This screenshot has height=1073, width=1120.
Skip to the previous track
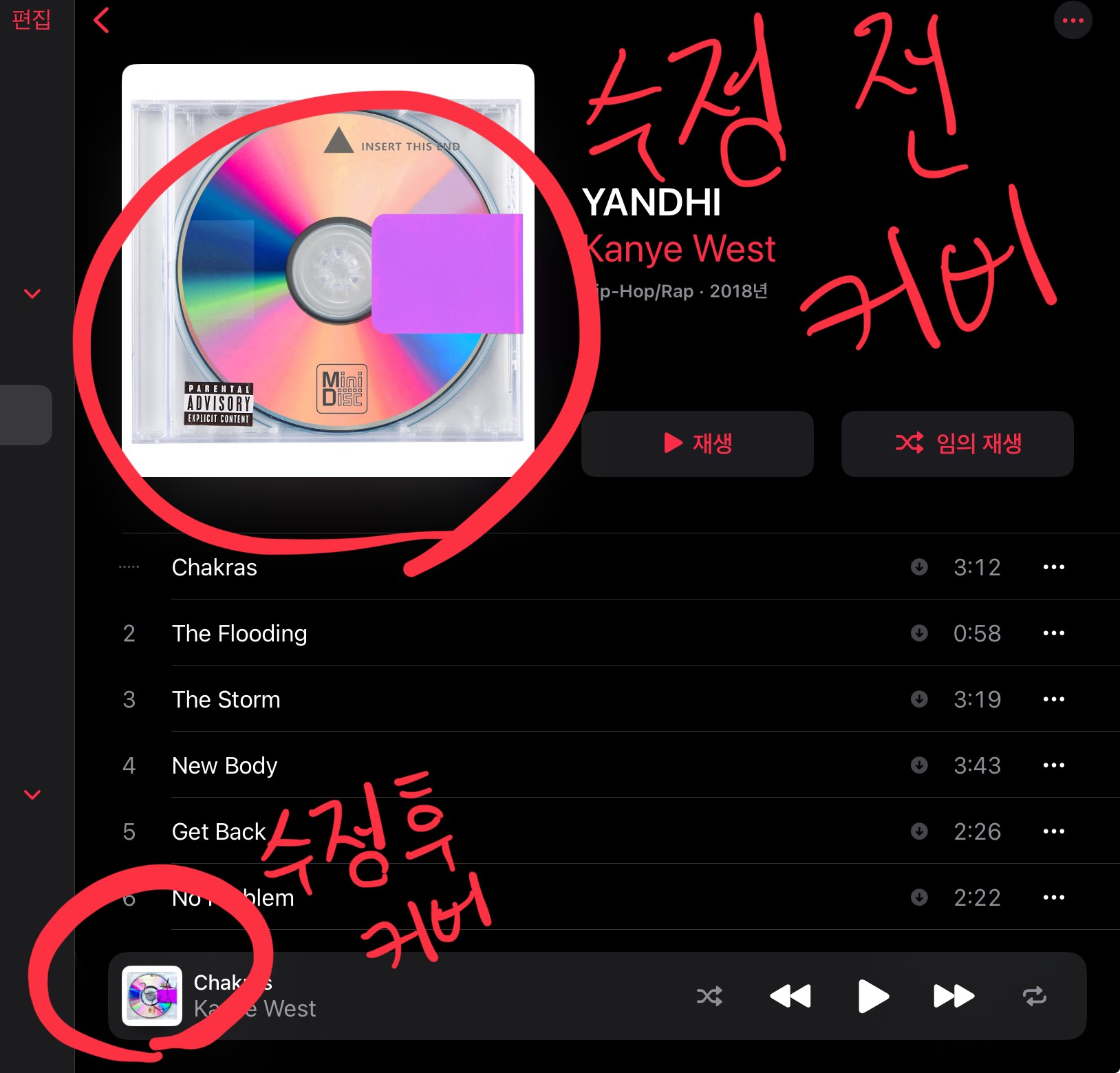pos(790,996)
